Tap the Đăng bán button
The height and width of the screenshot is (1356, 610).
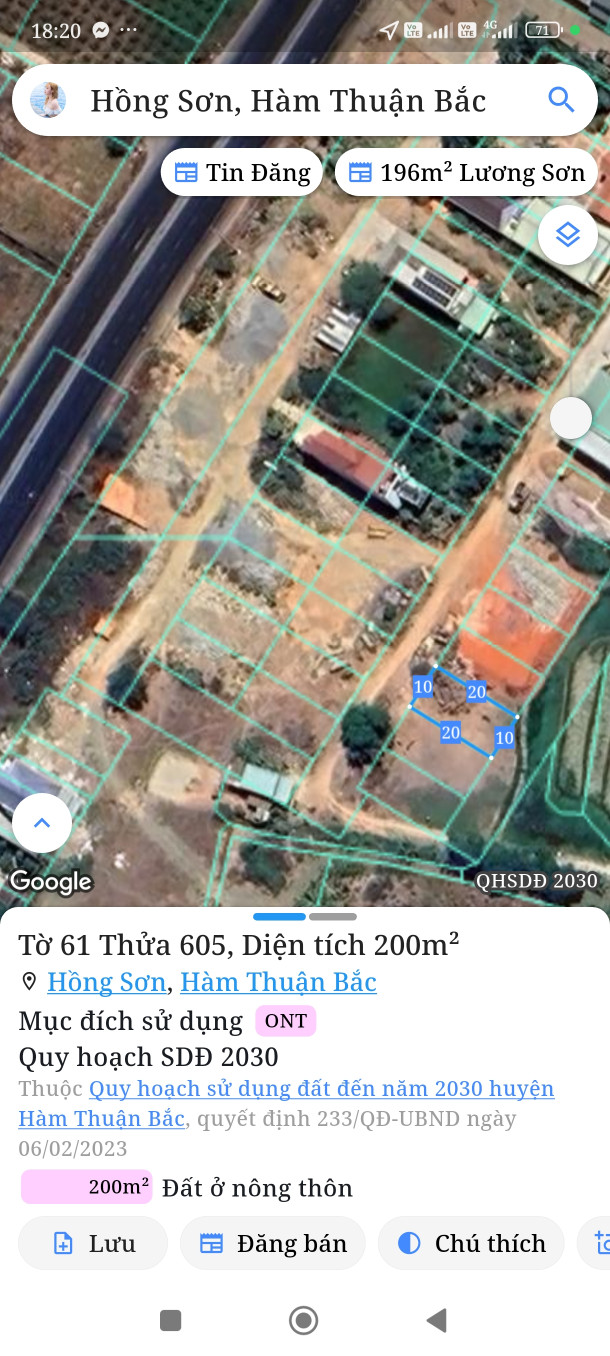click(x=273, y=1243)
